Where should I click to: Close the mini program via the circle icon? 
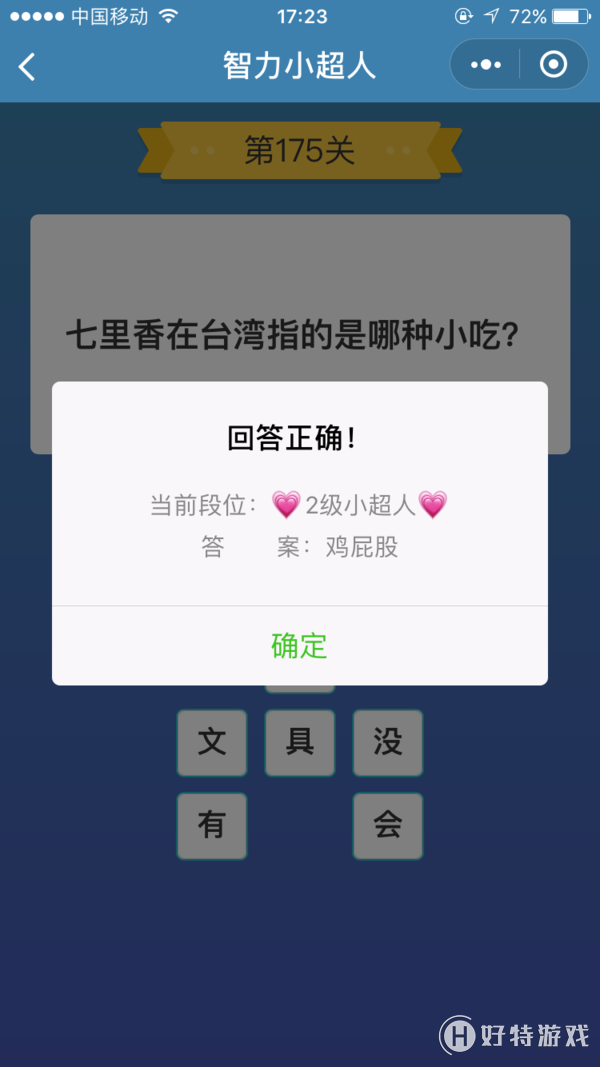tap(553, 65)
